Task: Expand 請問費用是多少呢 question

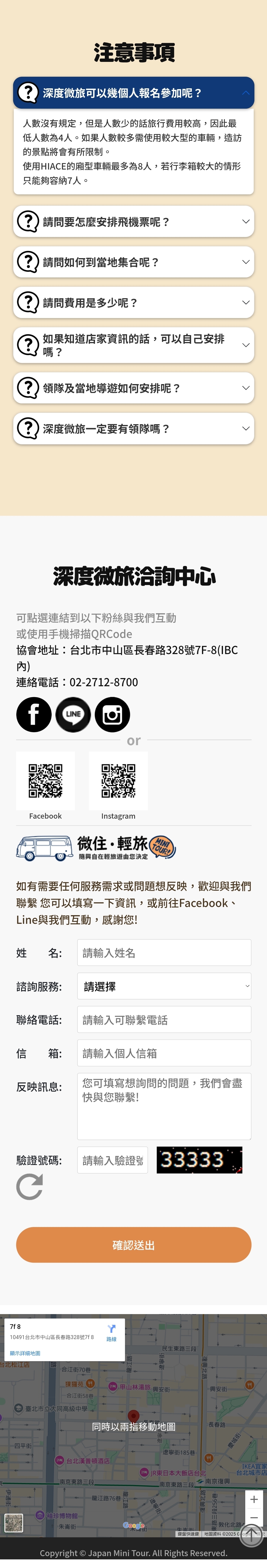Action: [x=133, y=302]
